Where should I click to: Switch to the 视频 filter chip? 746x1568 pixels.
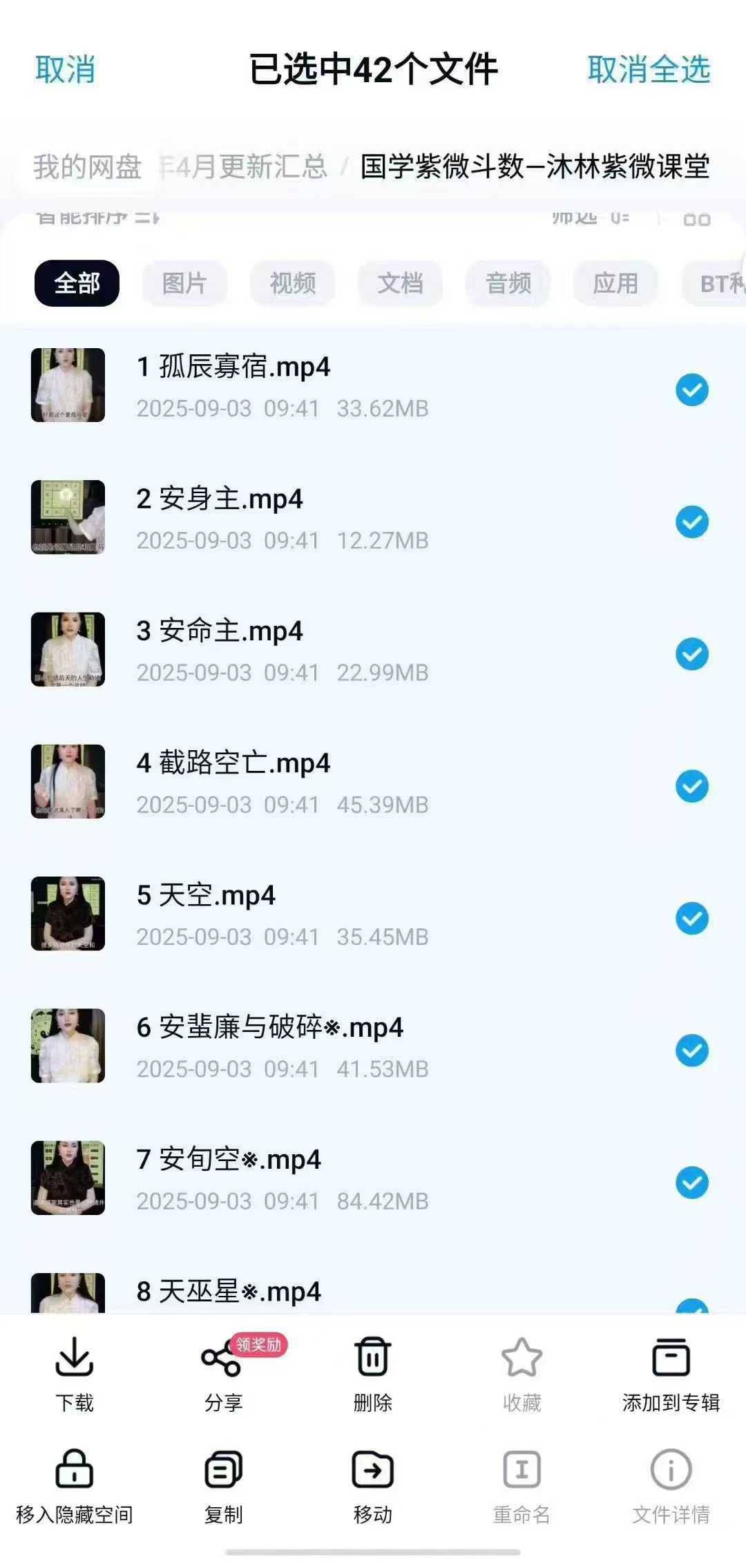[292, 283]
